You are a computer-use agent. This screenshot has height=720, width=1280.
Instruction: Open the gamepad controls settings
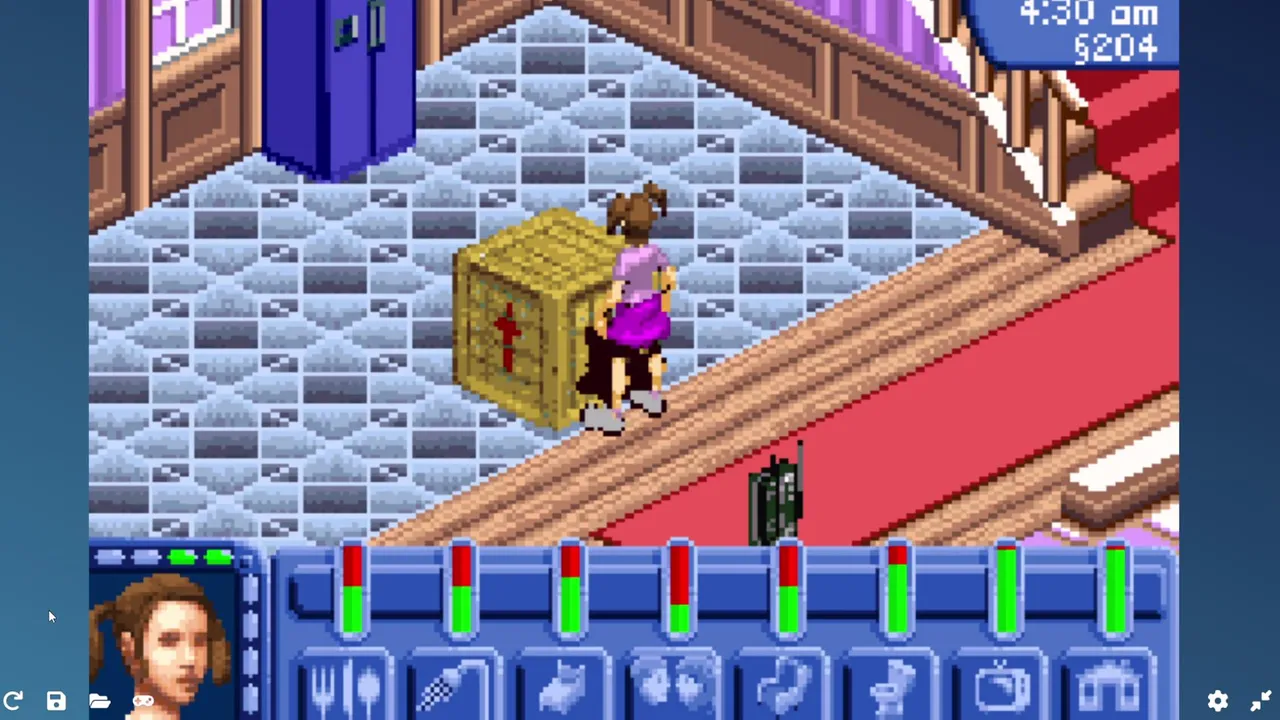tap(143, 701)
